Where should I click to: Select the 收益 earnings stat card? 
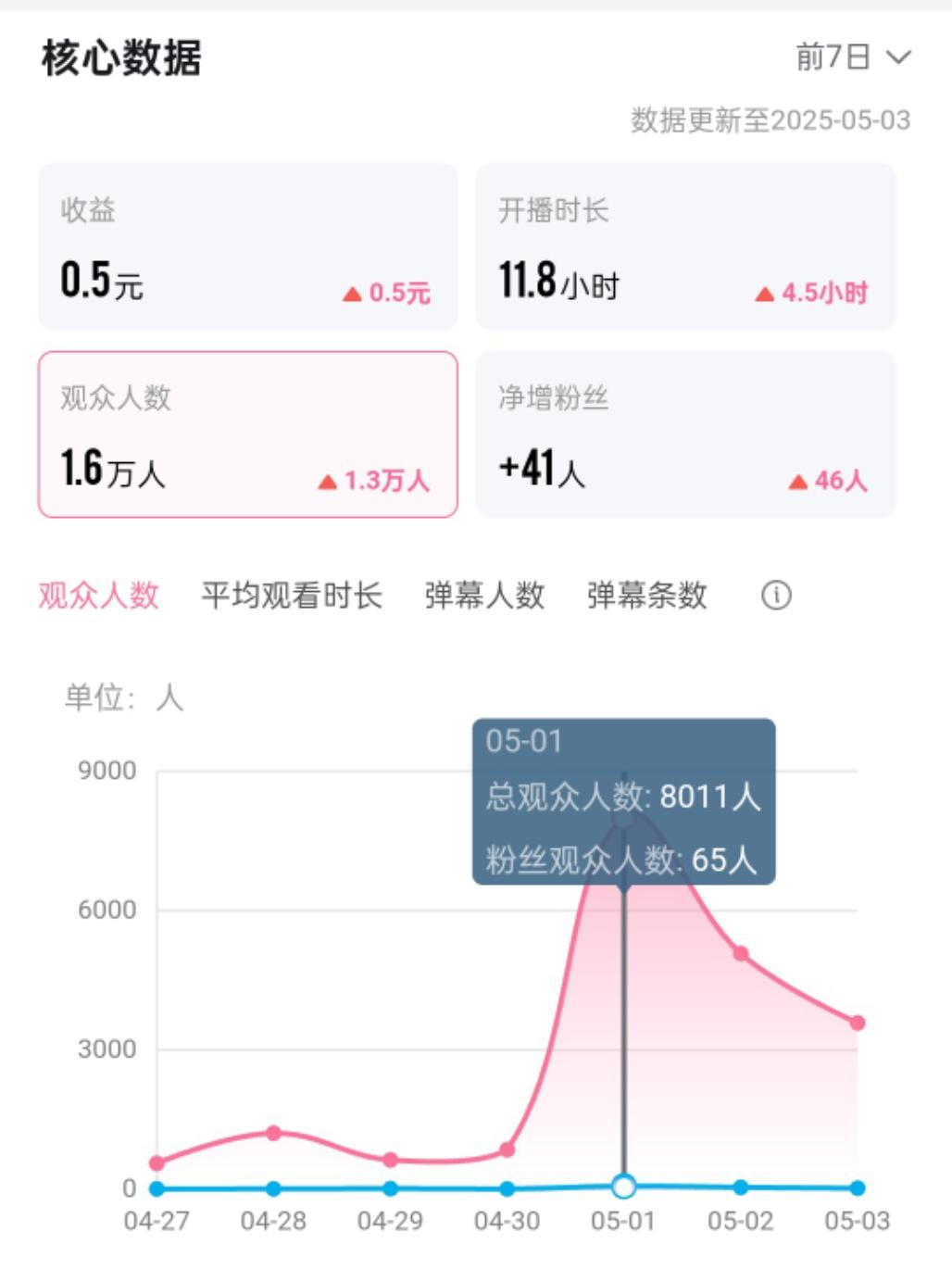(246, 244)
